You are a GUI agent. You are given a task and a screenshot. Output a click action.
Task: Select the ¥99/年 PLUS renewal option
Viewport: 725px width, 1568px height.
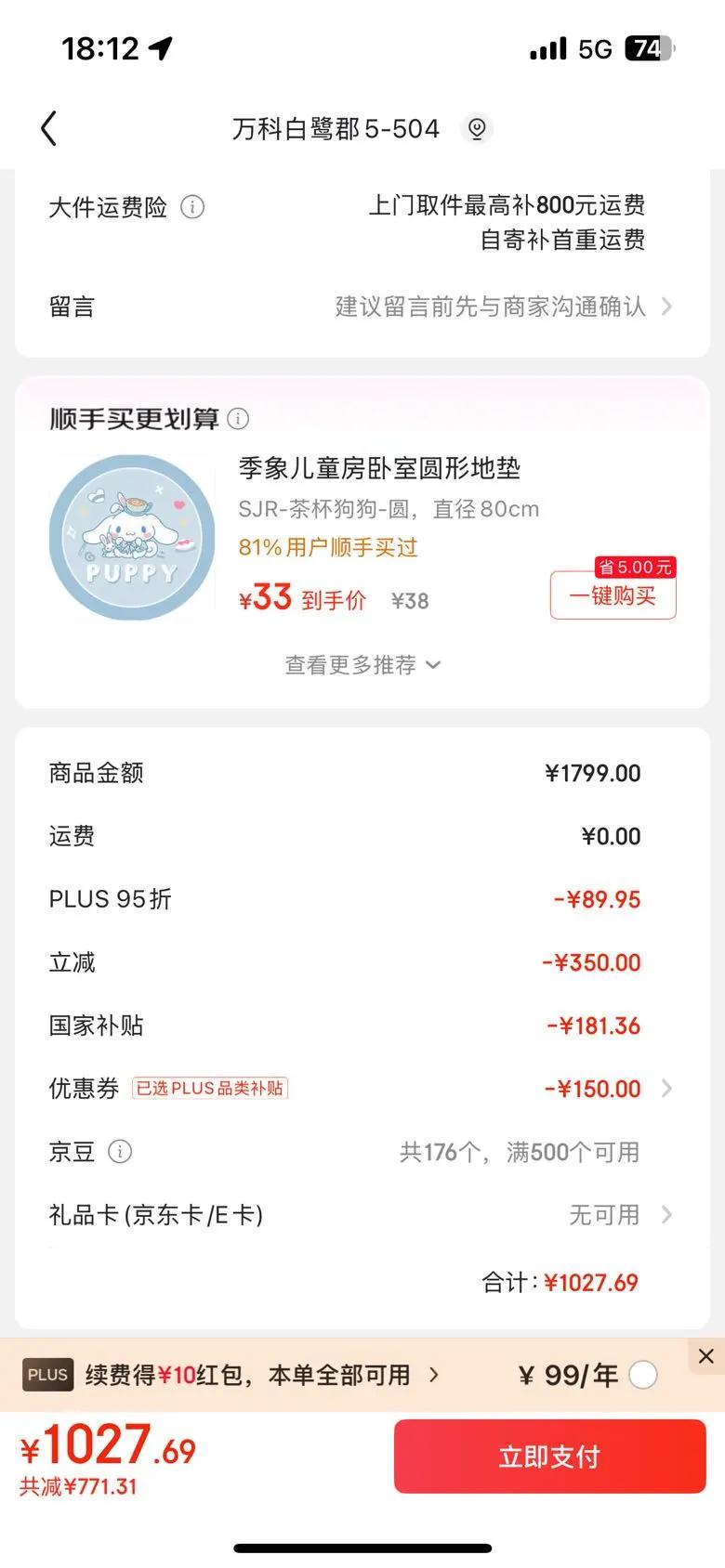pyautogui.click(x=643, y=1375)
